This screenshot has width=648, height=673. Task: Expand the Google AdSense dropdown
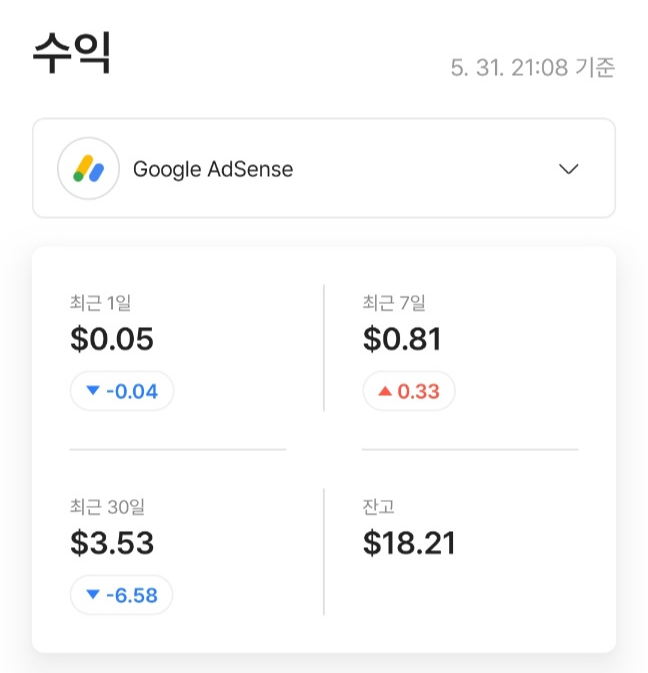[324, 168]
